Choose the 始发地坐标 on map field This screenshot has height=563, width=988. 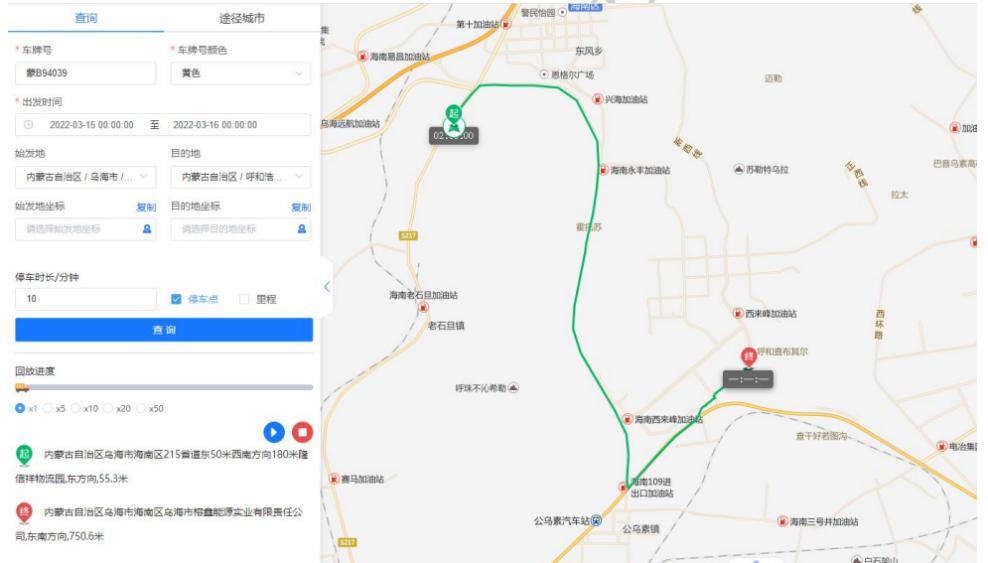(87, 229)
